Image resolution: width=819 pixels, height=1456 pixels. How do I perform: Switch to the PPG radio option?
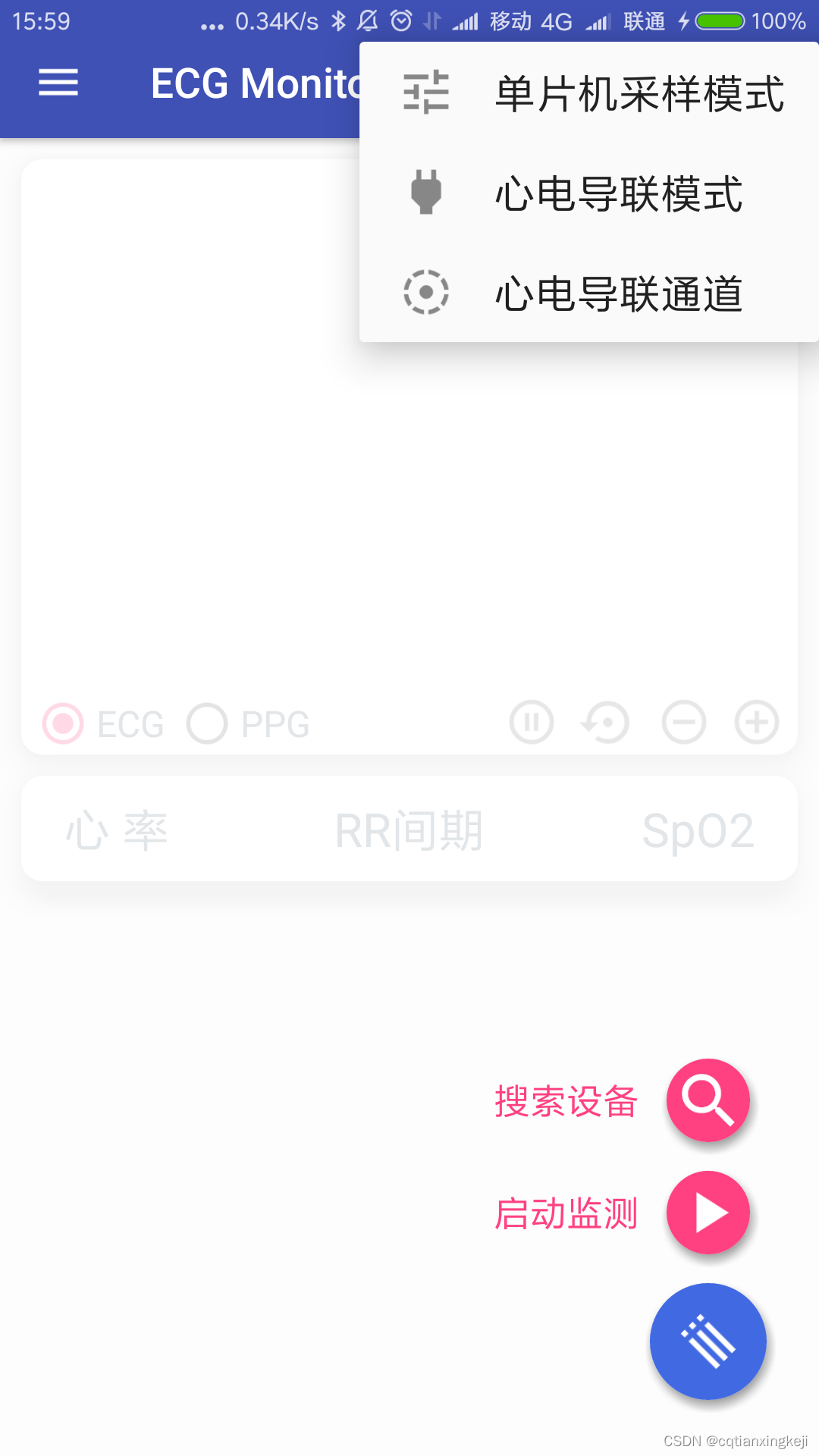[x=208, y=723]
